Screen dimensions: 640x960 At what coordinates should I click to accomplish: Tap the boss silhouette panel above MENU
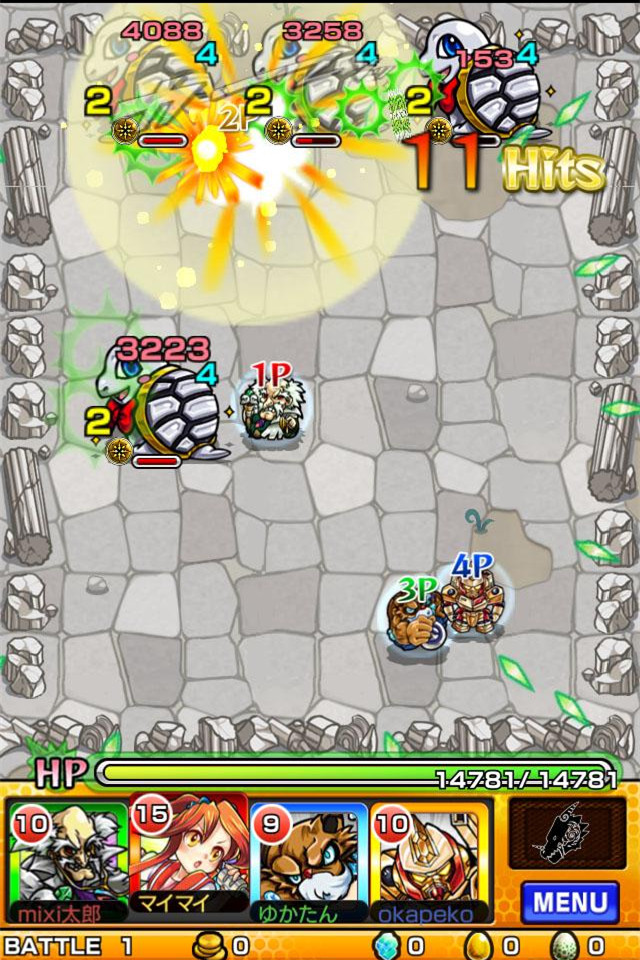click(x=568, y=834)
